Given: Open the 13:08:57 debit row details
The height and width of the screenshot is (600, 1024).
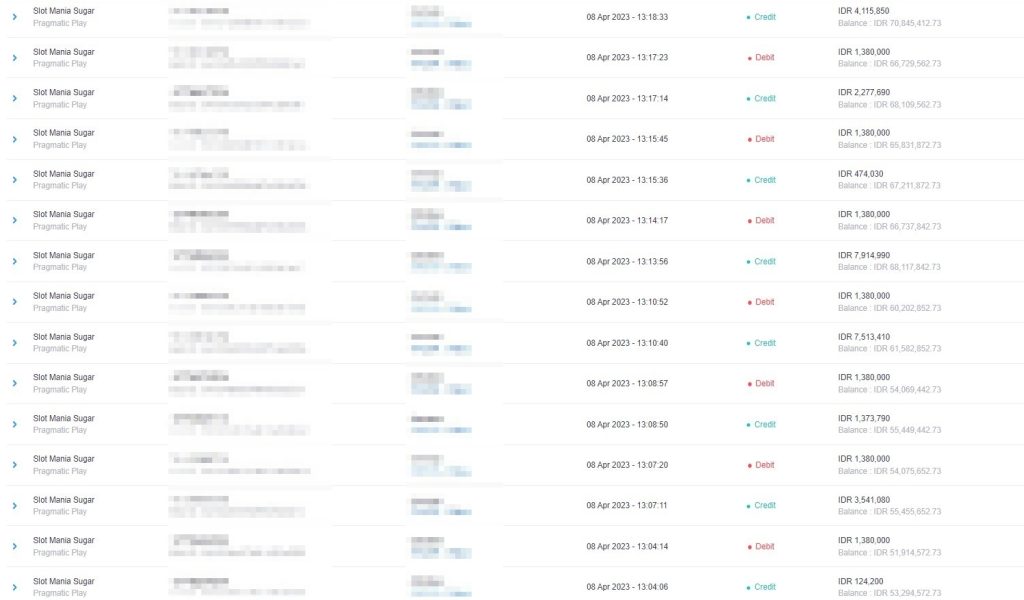Looking at the screenshot, I should coord(15,383).
